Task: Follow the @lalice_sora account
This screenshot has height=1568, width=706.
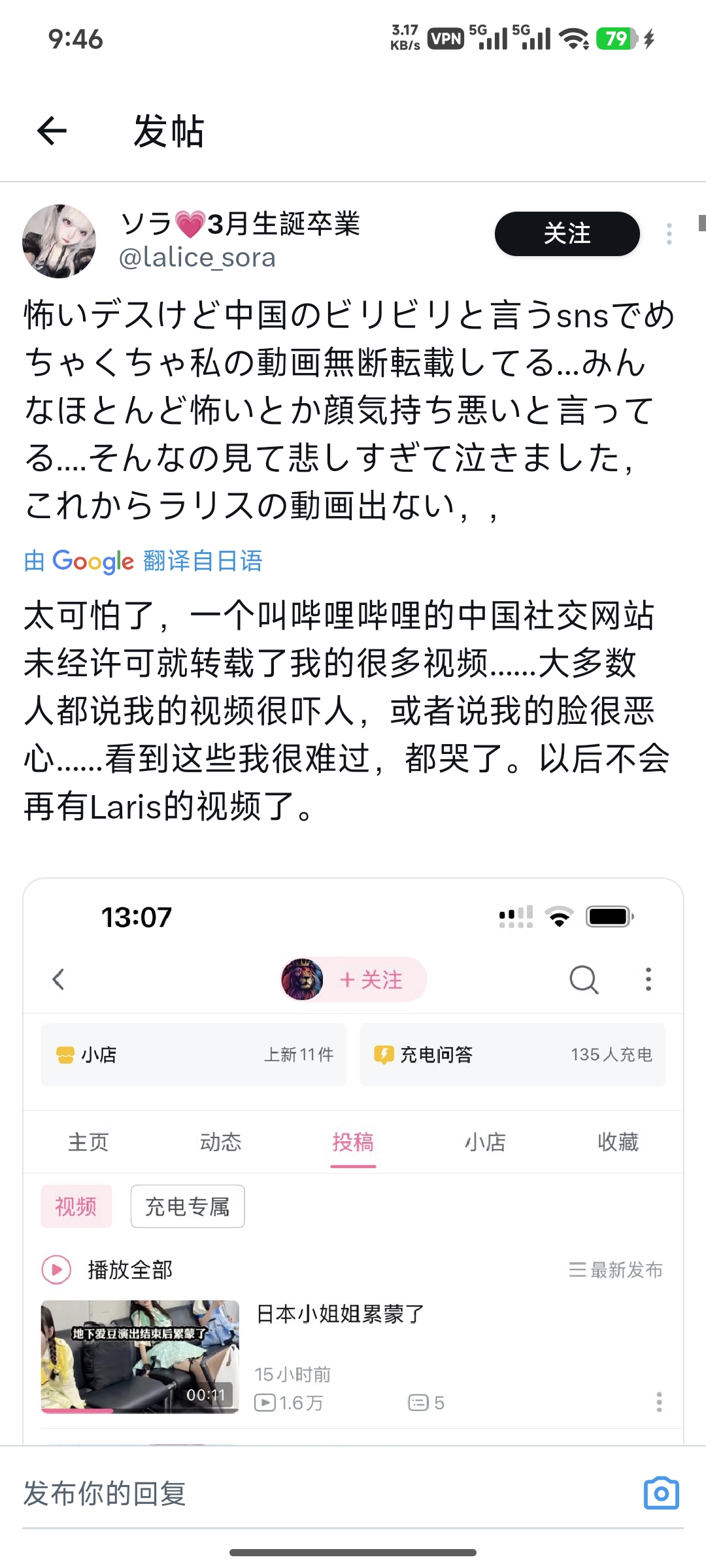Action: pyautogui.click(x=567, y=234)
